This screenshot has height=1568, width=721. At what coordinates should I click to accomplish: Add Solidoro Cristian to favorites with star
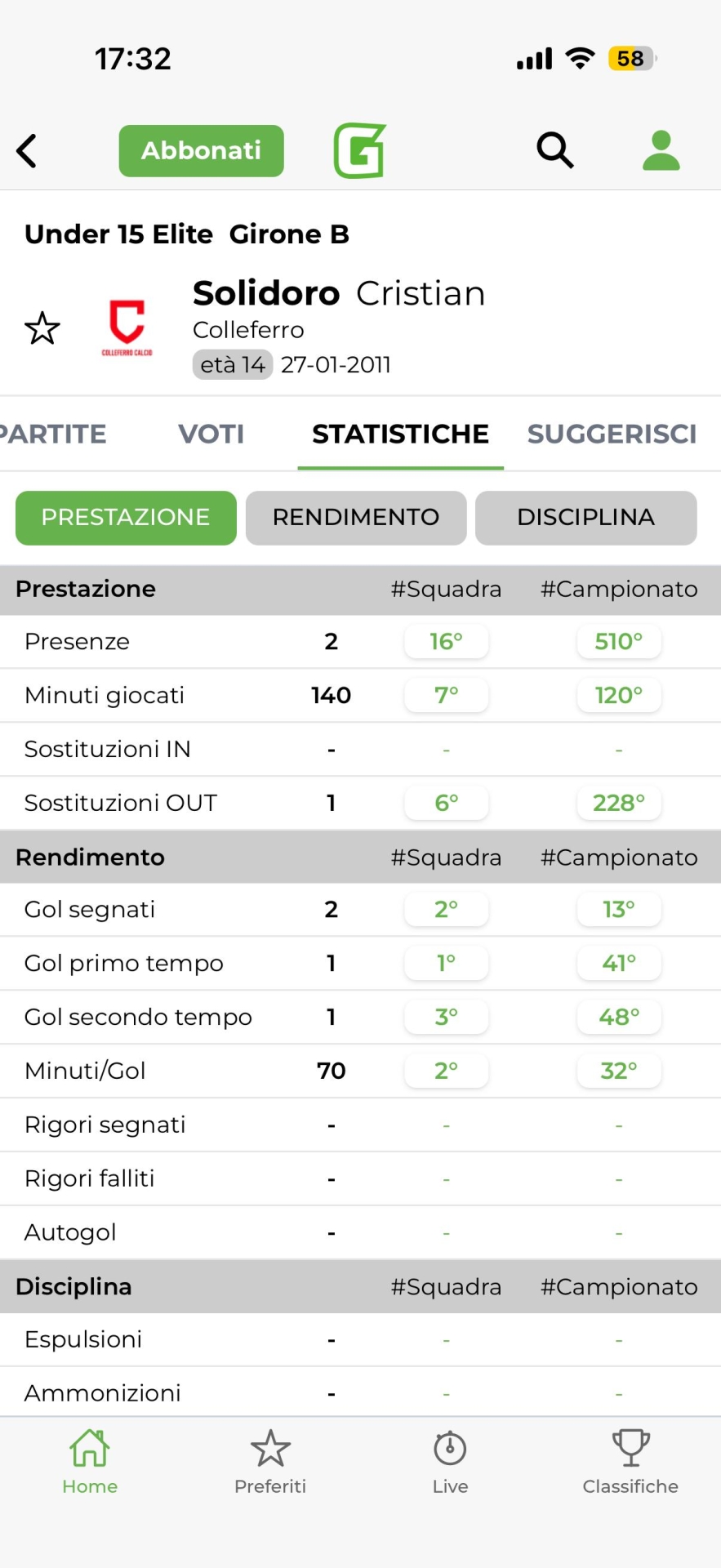pos(42,328)
